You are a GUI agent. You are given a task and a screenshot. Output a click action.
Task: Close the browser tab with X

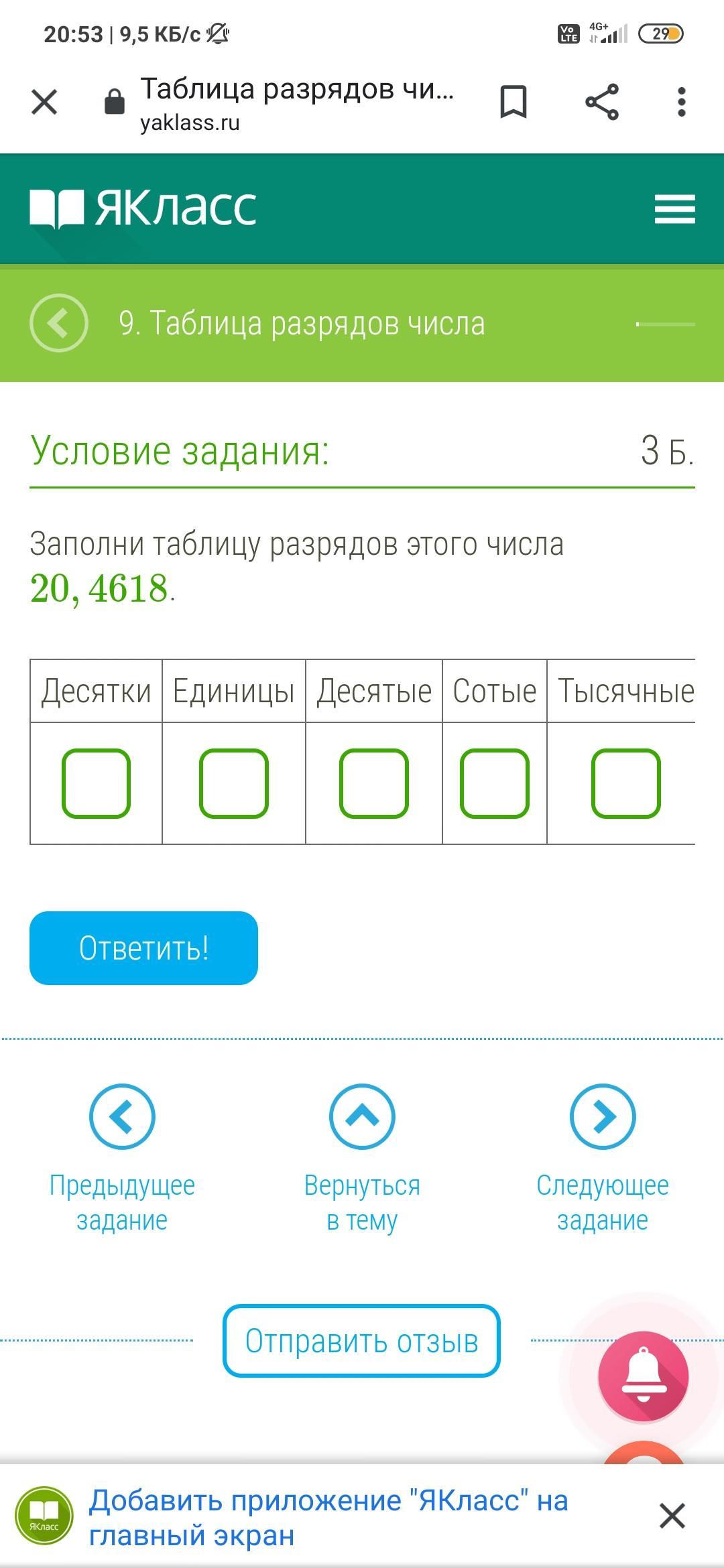44,103
